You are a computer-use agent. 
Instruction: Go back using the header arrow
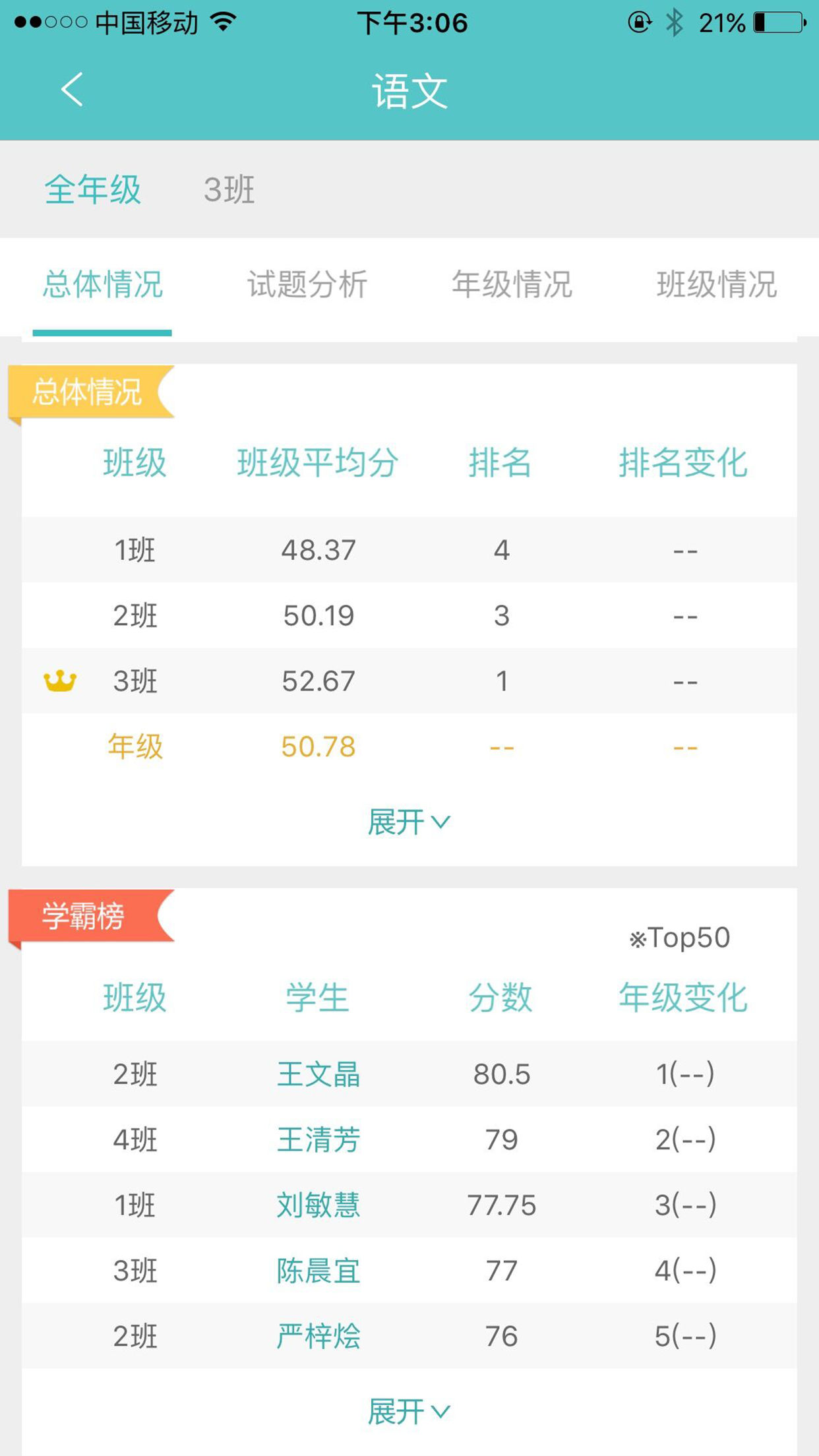(x=72, y=89)
